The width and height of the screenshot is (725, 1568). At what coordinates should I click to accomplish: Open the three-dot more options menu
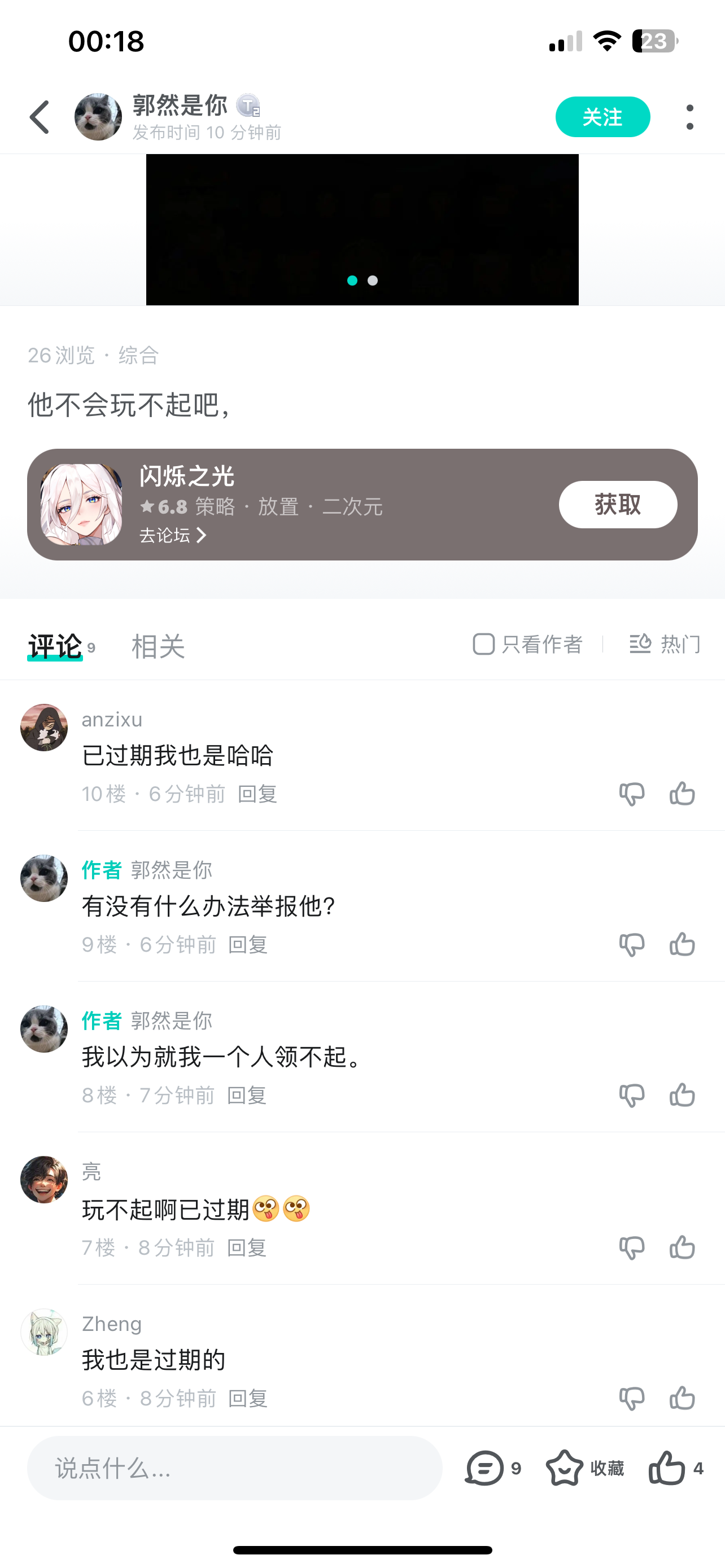pyautogui.click(x=689, y=116)
